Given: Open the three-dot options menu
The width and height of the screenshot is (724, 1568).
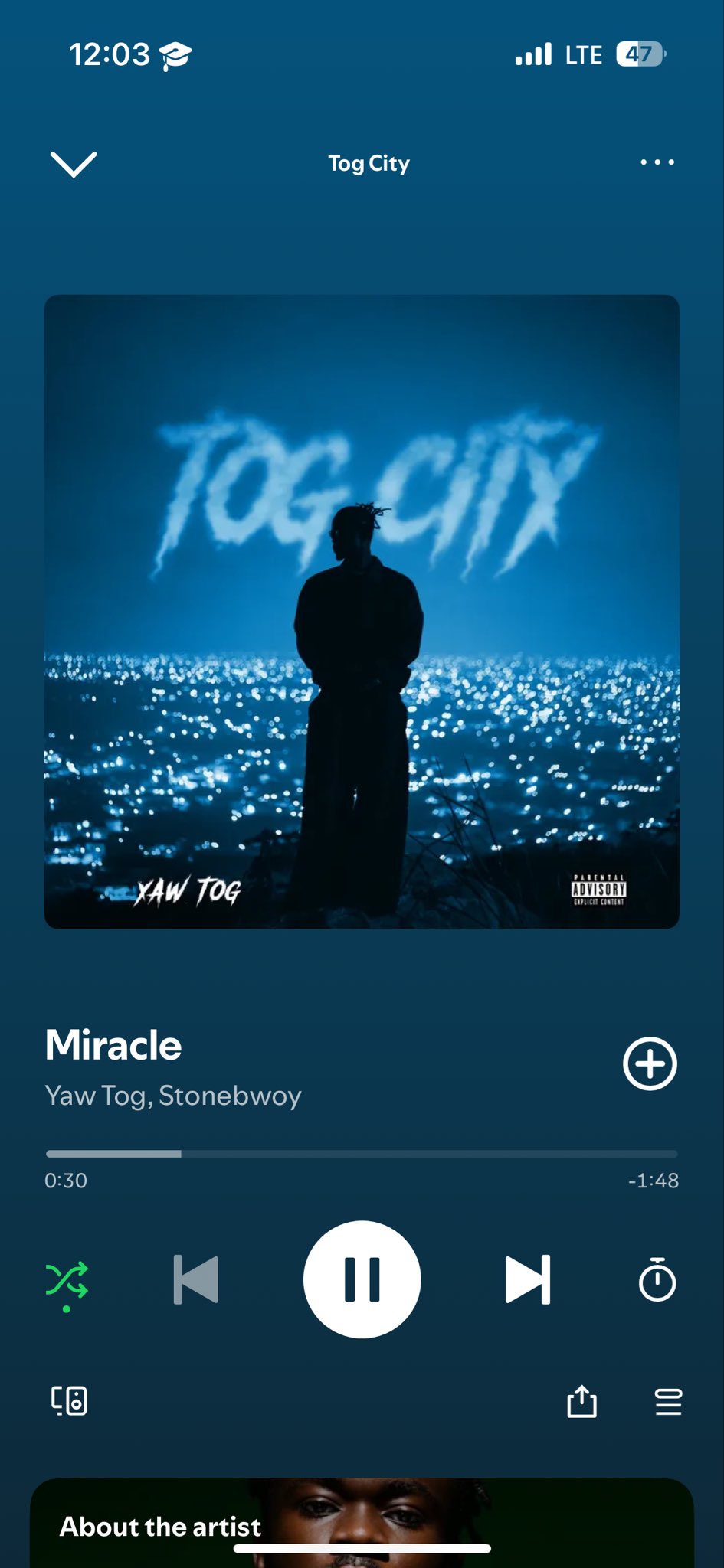Looking at the screenshot, I should (657, 162).
